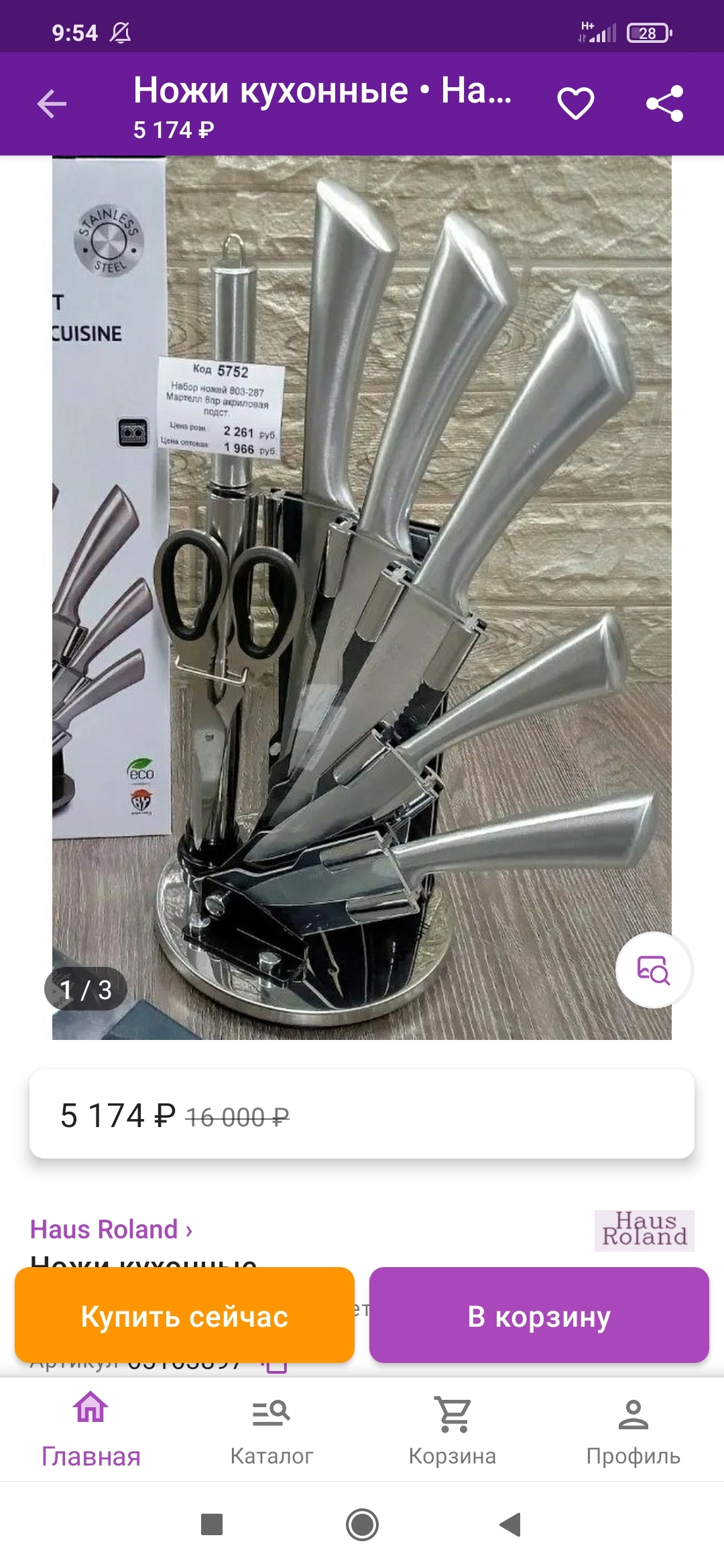
Task: Open recent apps with the square button
Action: [212, 1525]
